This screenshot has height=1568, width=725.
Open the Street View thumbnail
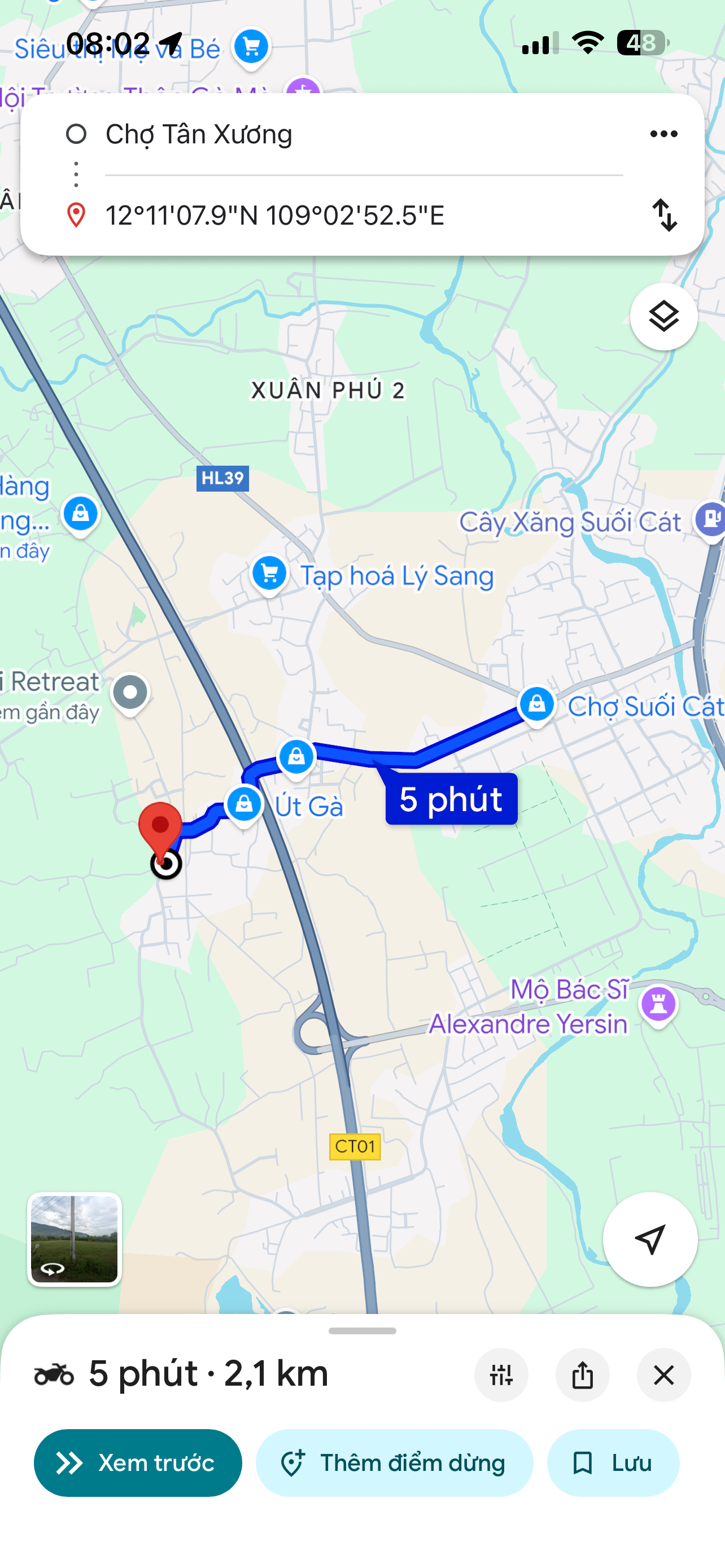(75, 1239)
